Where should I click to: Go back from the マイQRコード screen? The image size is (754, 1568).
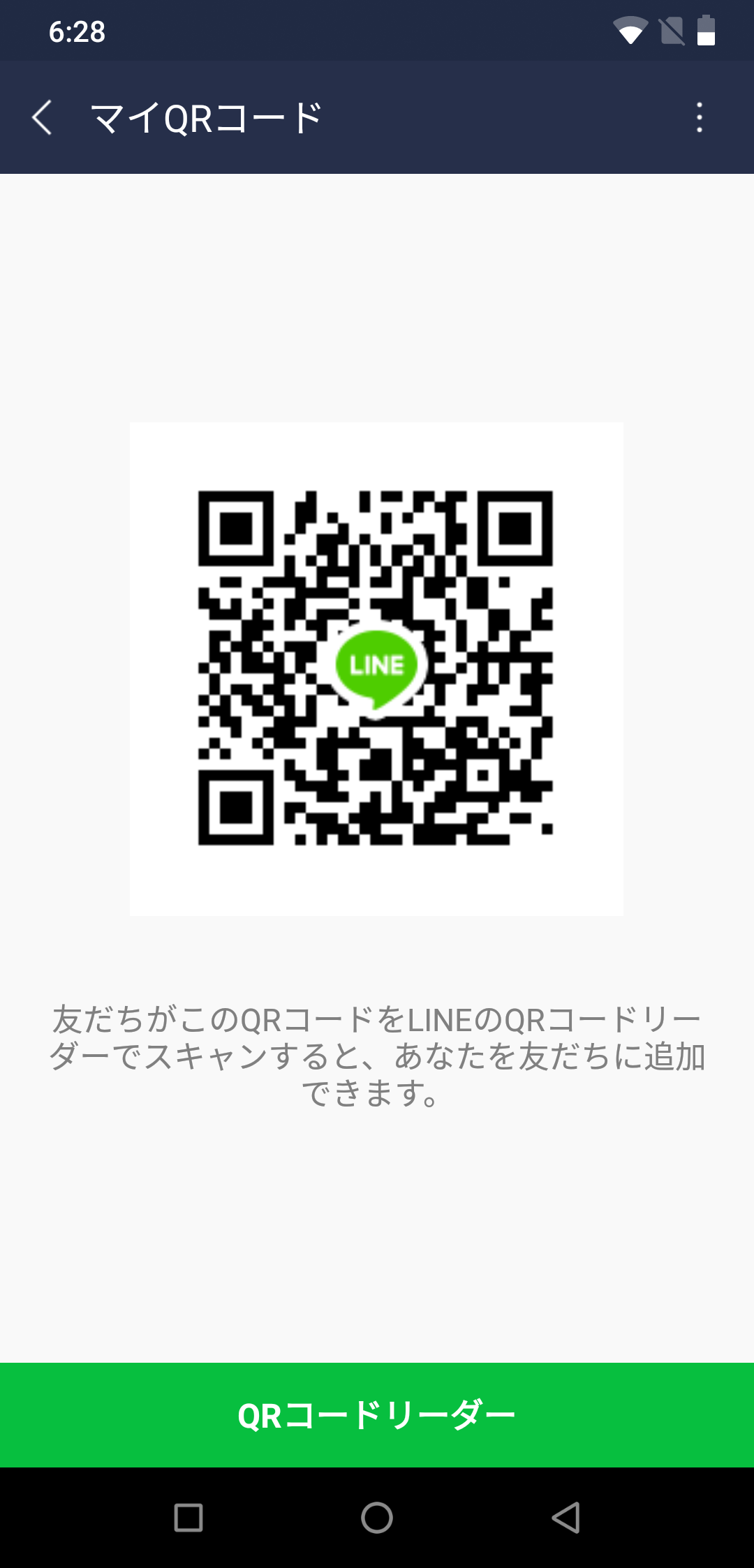(x=42, y=117)
